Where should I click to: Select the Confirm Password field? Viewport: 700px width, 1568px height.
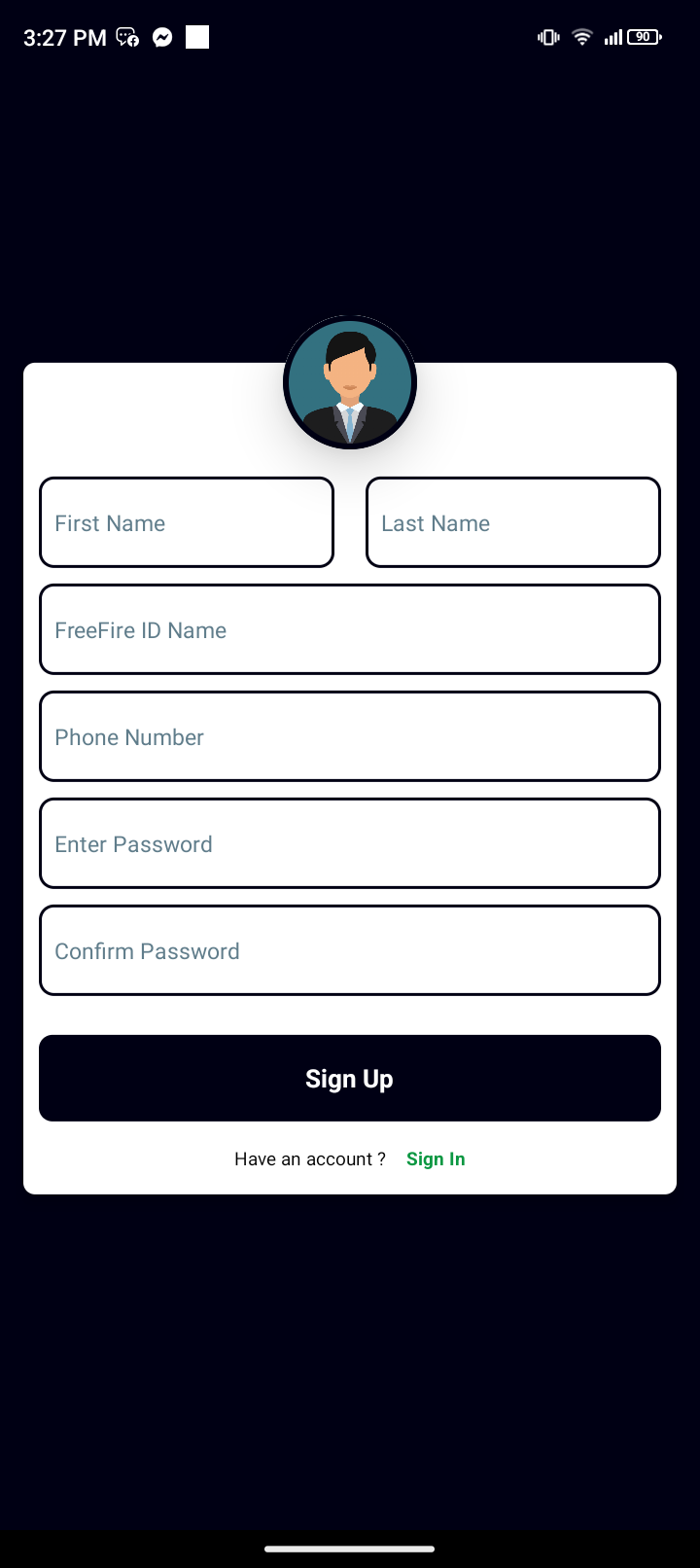350,950
